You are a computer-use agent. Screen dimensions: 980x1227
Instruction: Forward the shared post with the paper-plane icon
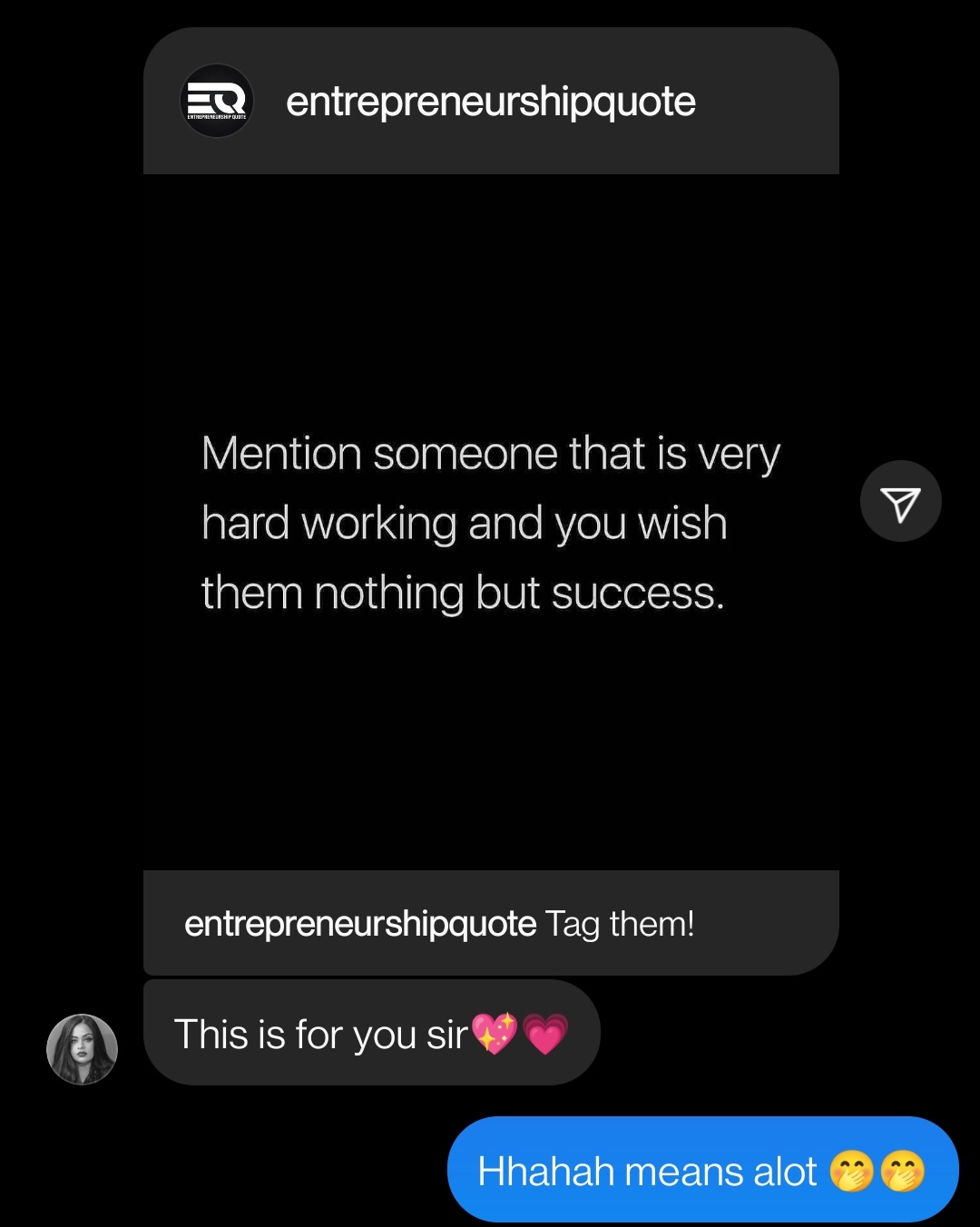pyautogui.click(x=900, y=502)
